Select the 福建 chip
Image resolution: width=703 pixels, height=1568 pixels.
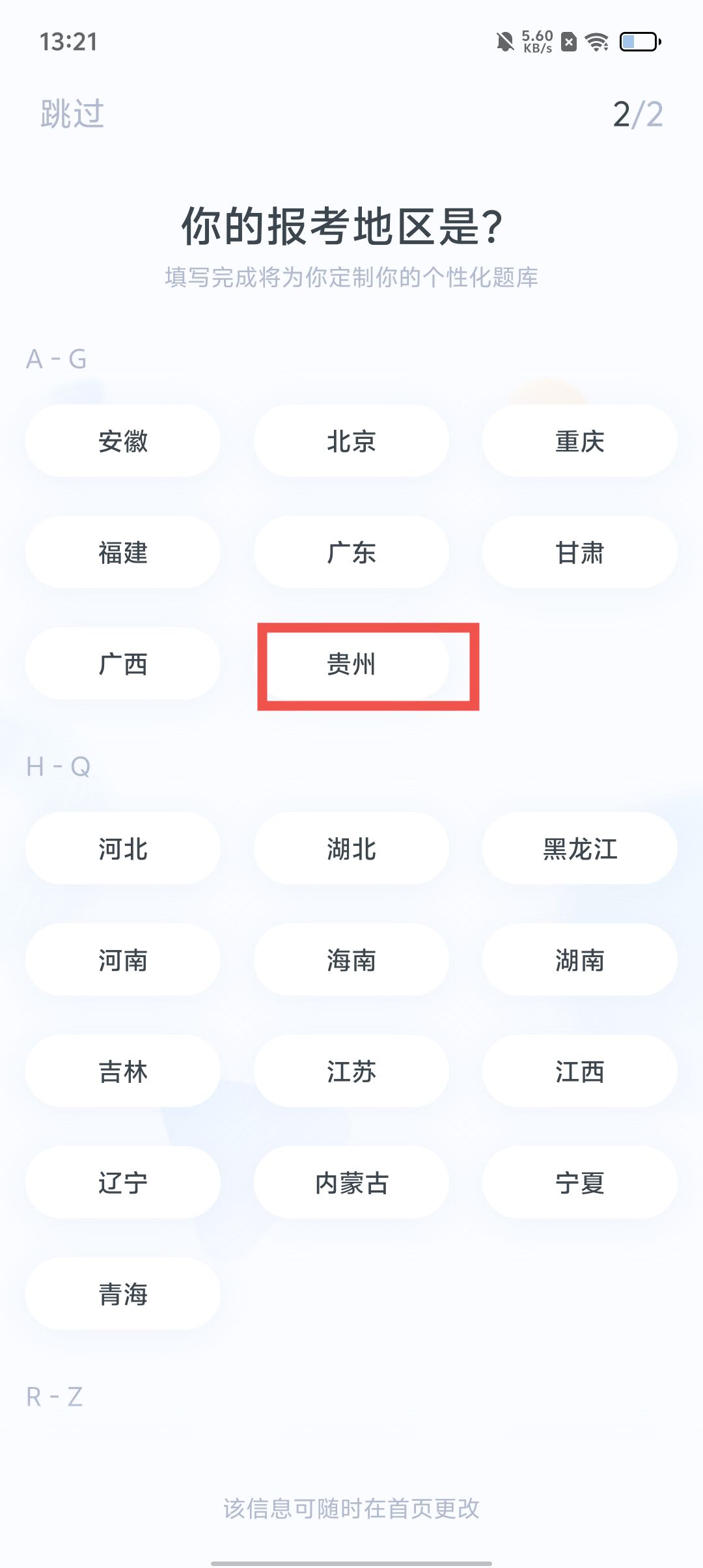click(123, 553)
